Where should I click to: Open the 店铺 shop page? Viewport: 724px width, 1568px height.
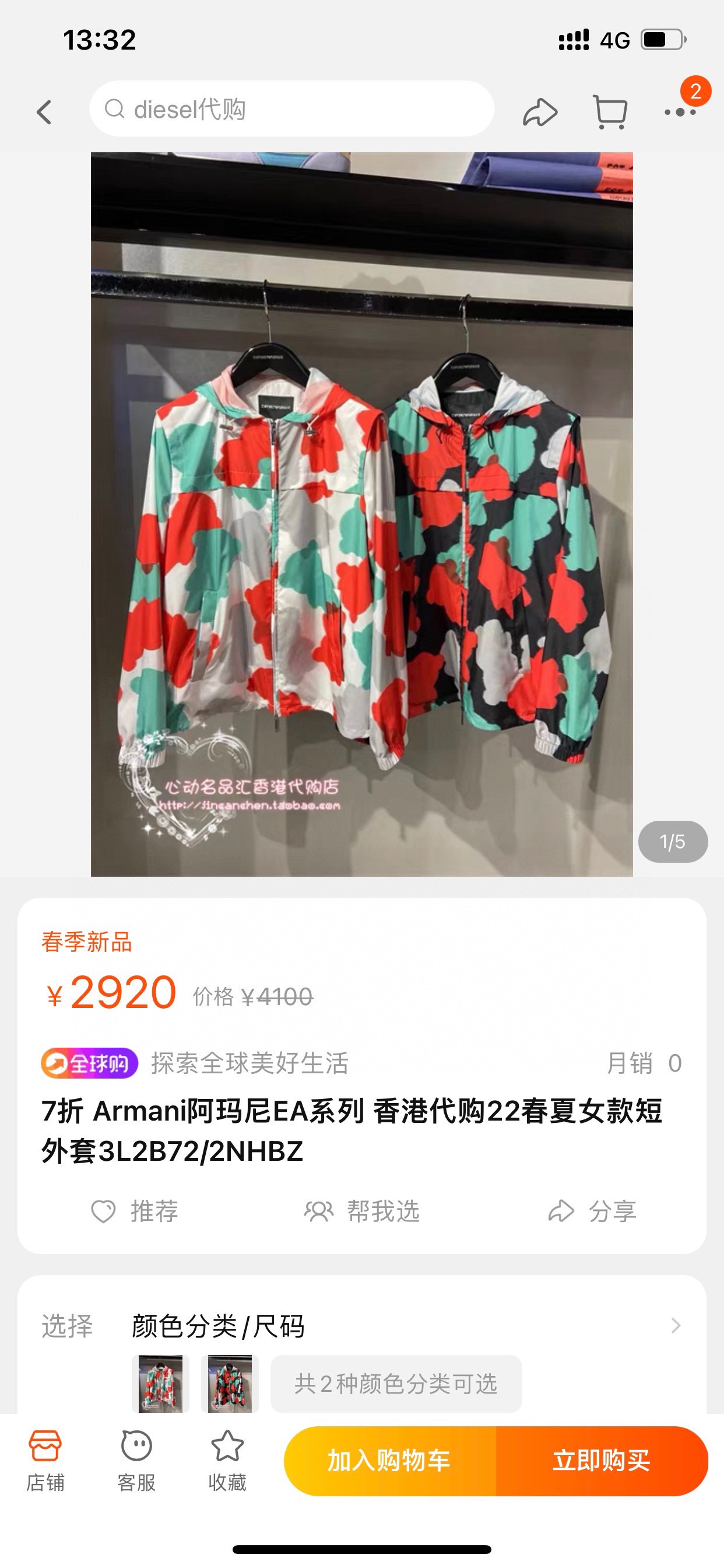(x=45, y=1461)
